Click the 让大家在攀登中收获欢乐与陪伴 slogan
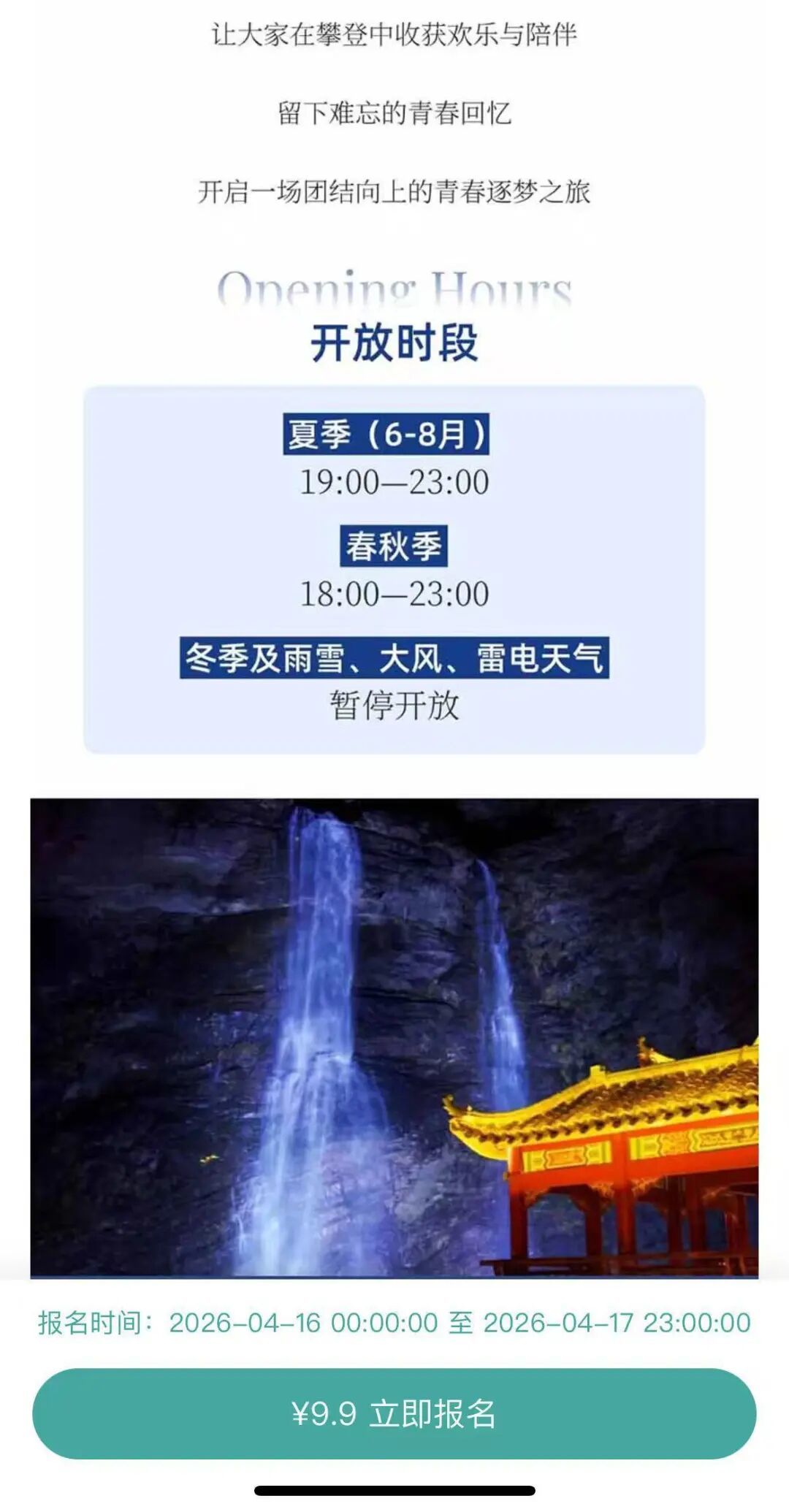The image size is (789, 1512). (x=394, y=33)
